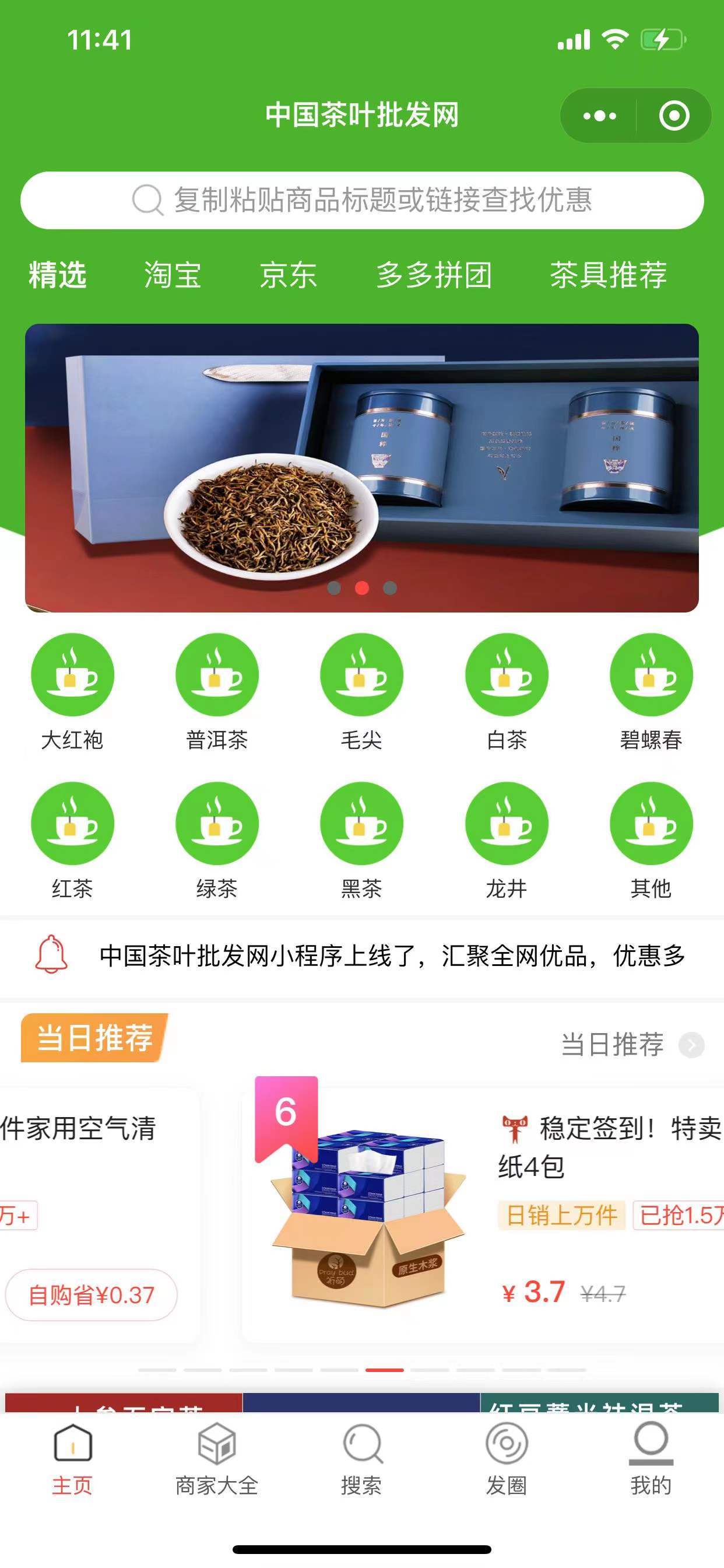Switch to the 京东 tab
This screenshot has width=724, height=1568.
(x=289, y=275)
